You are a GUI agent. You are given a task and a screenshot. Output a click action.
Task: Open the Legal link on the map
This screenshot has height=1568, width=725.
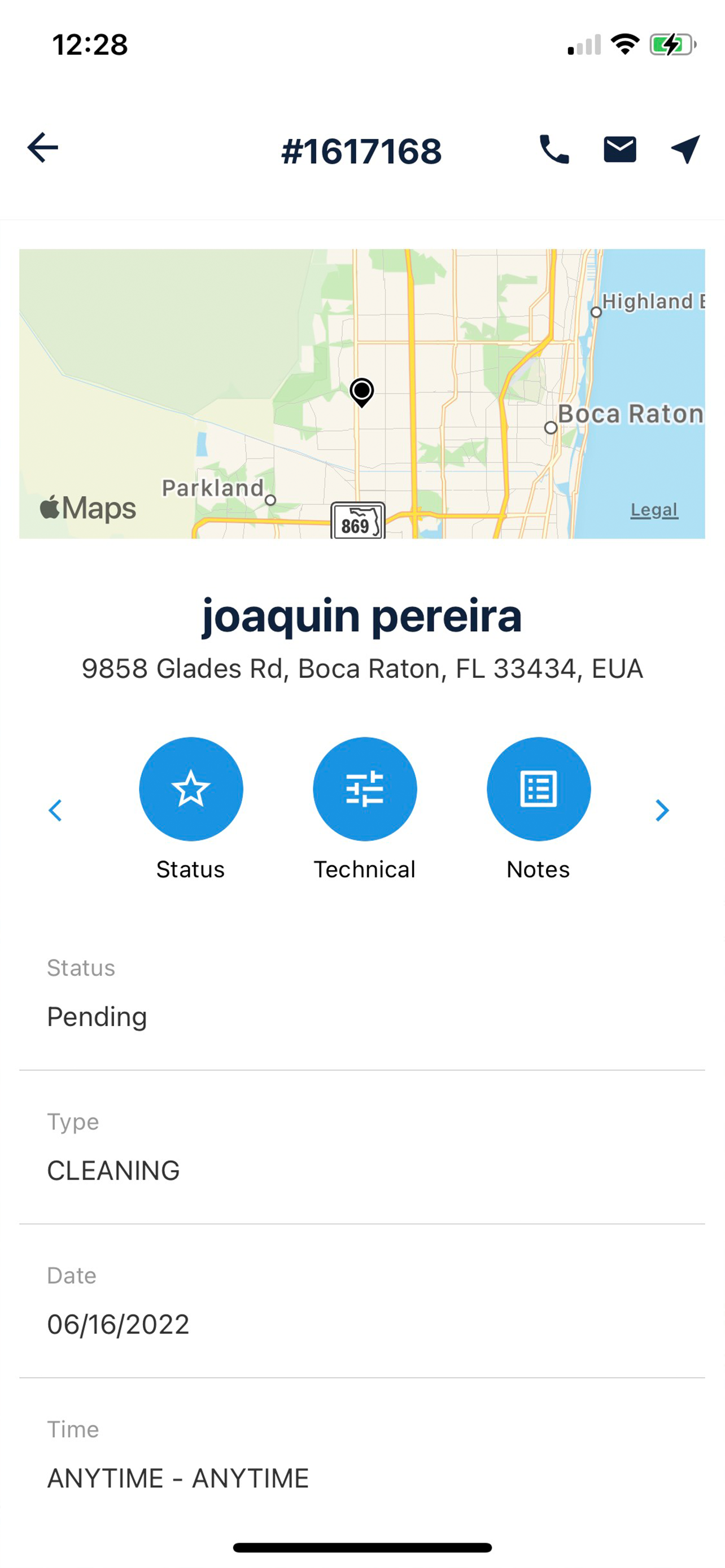point(654,510)
